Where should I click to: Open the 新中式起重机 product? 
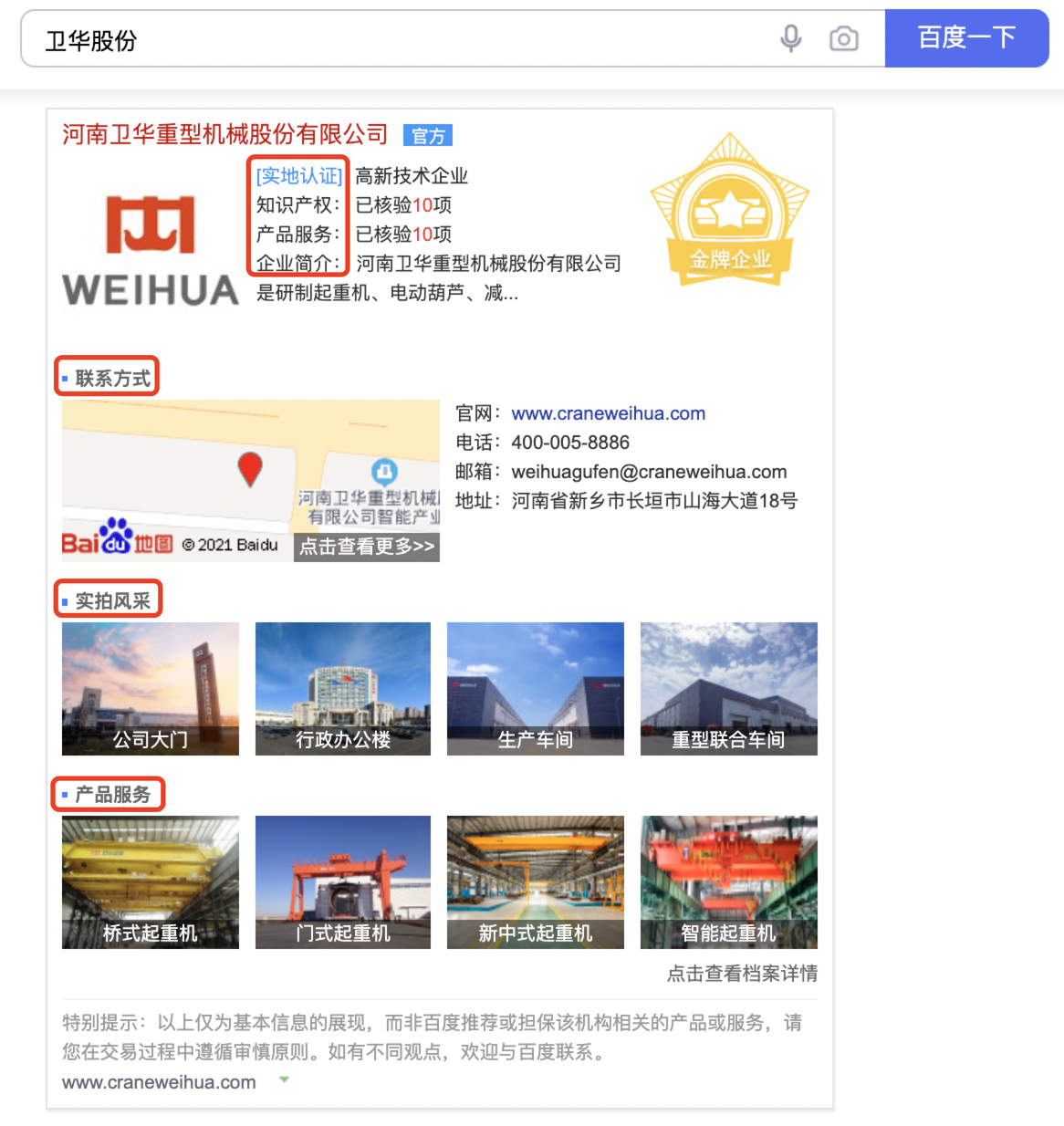[x=536, y=882]
